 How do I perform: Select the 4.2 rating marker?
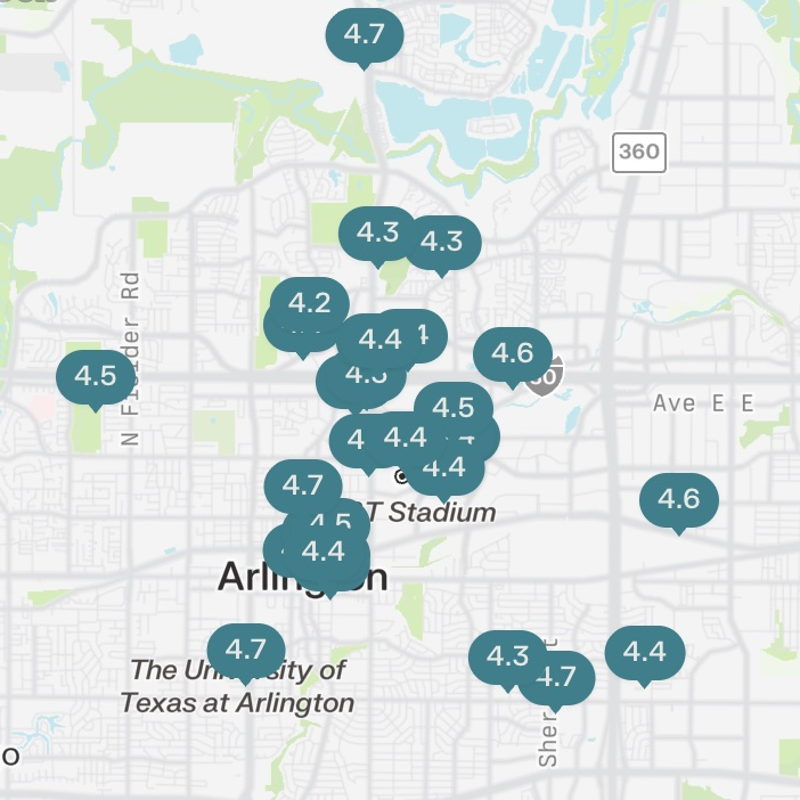(x=309, y=302)
